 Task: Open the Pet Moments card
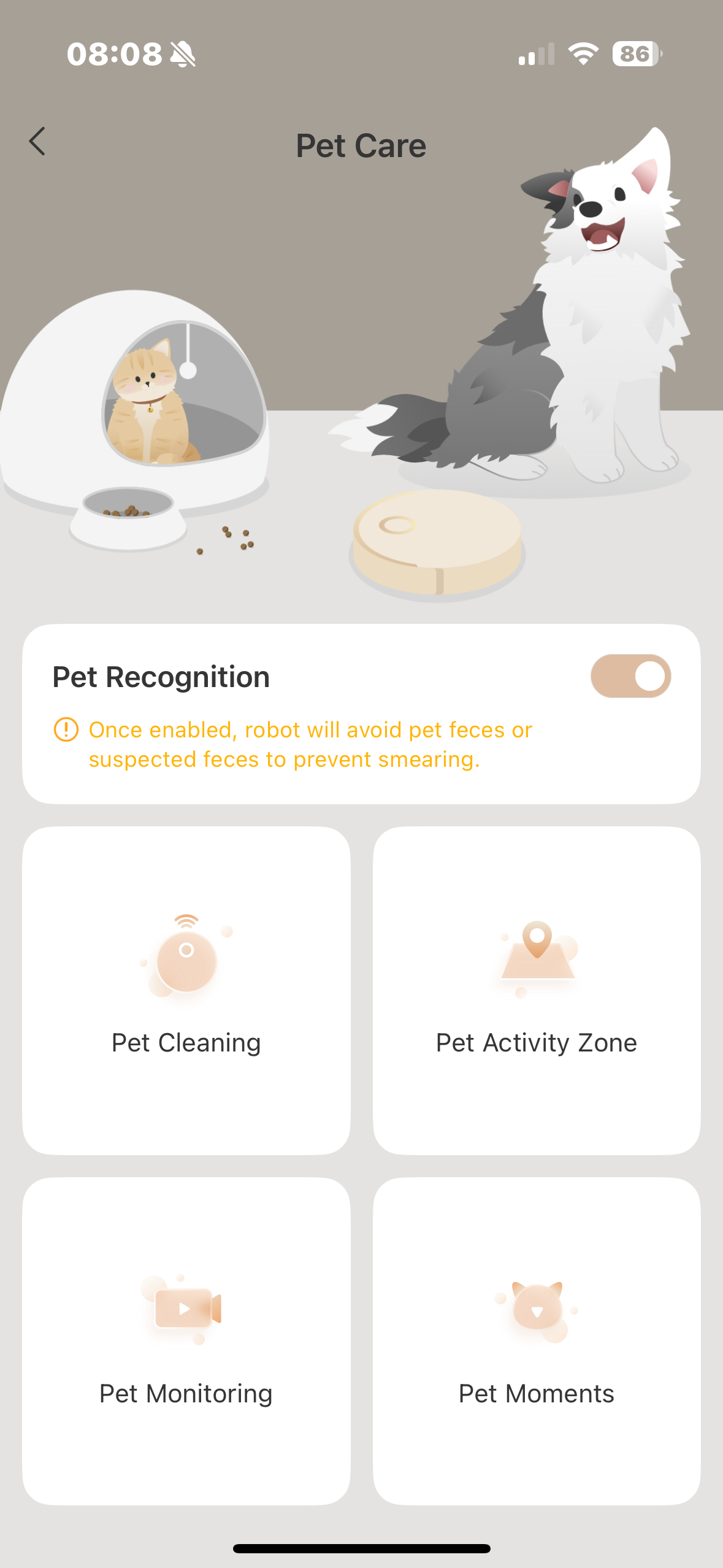537,1341
